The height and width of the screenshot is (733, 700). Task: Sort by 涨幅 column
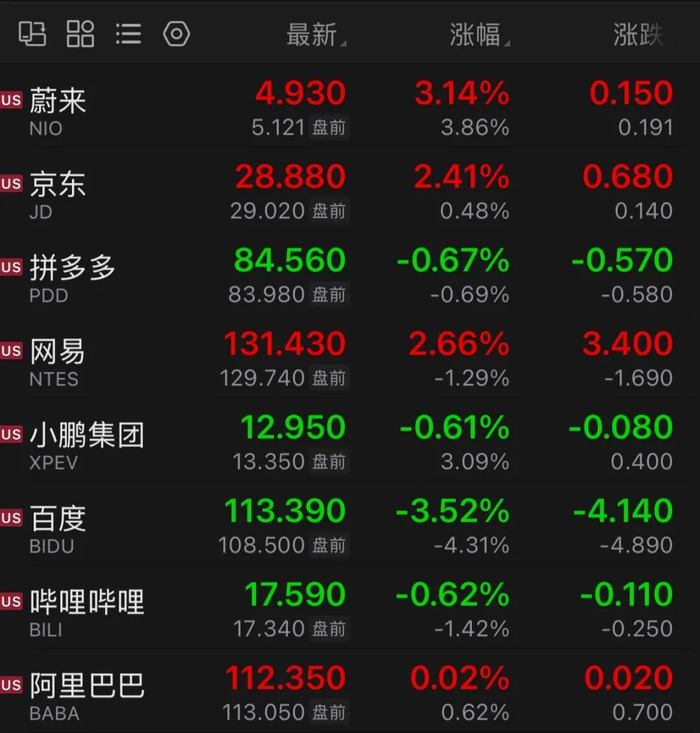point(479,35)
